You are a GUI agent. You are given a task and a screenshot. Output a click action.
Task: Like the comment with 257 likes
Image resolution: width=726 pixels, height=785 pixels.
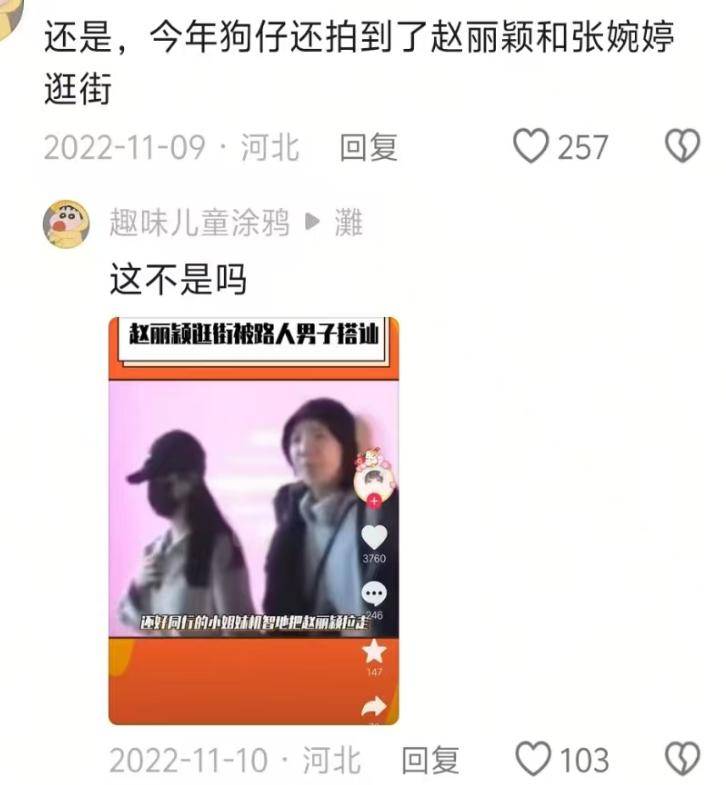click(531, 147)
